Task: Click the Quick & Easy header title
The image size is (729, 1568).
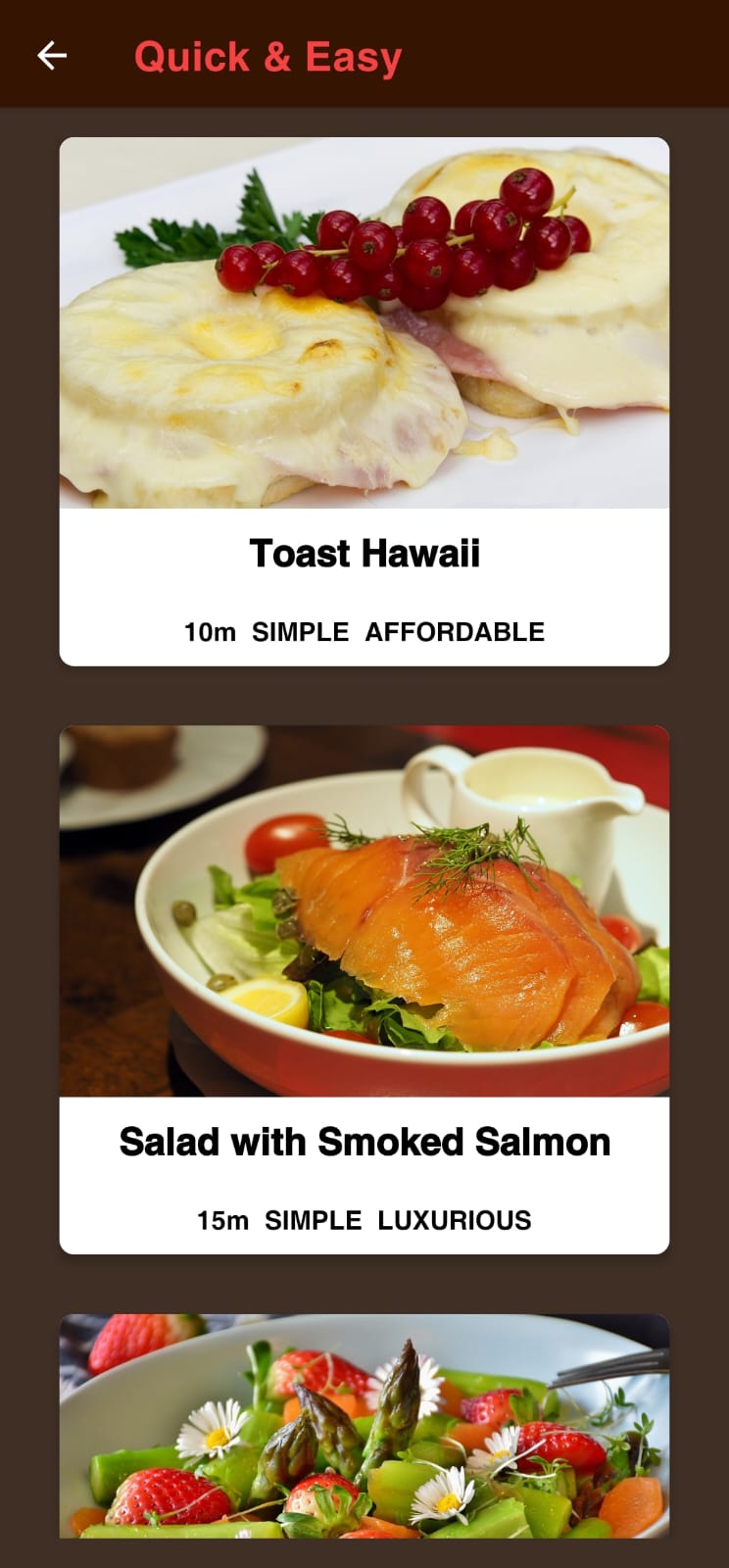Action: coord(268,56)
